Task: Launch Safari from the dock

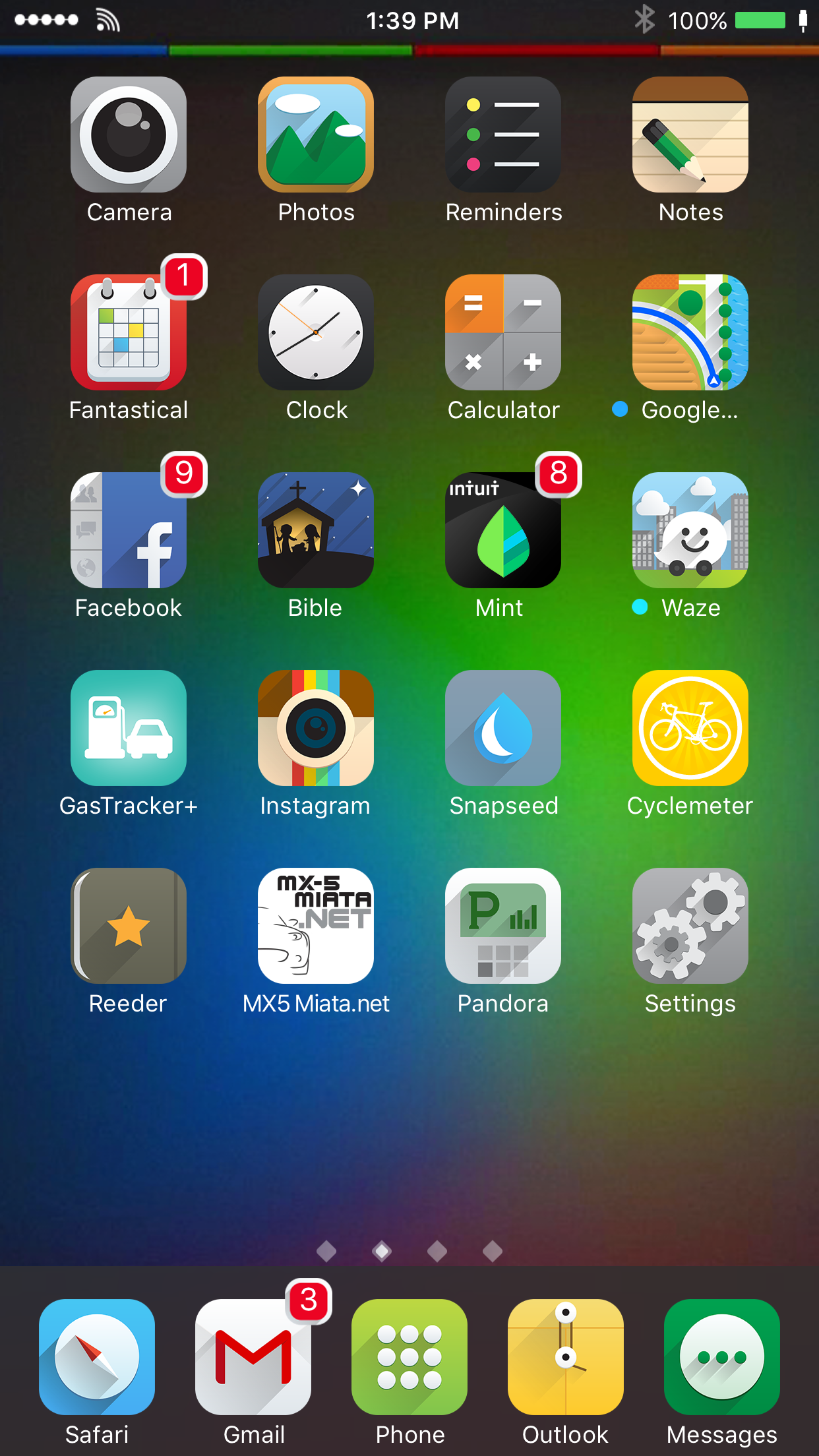Action: point(97,1357)
